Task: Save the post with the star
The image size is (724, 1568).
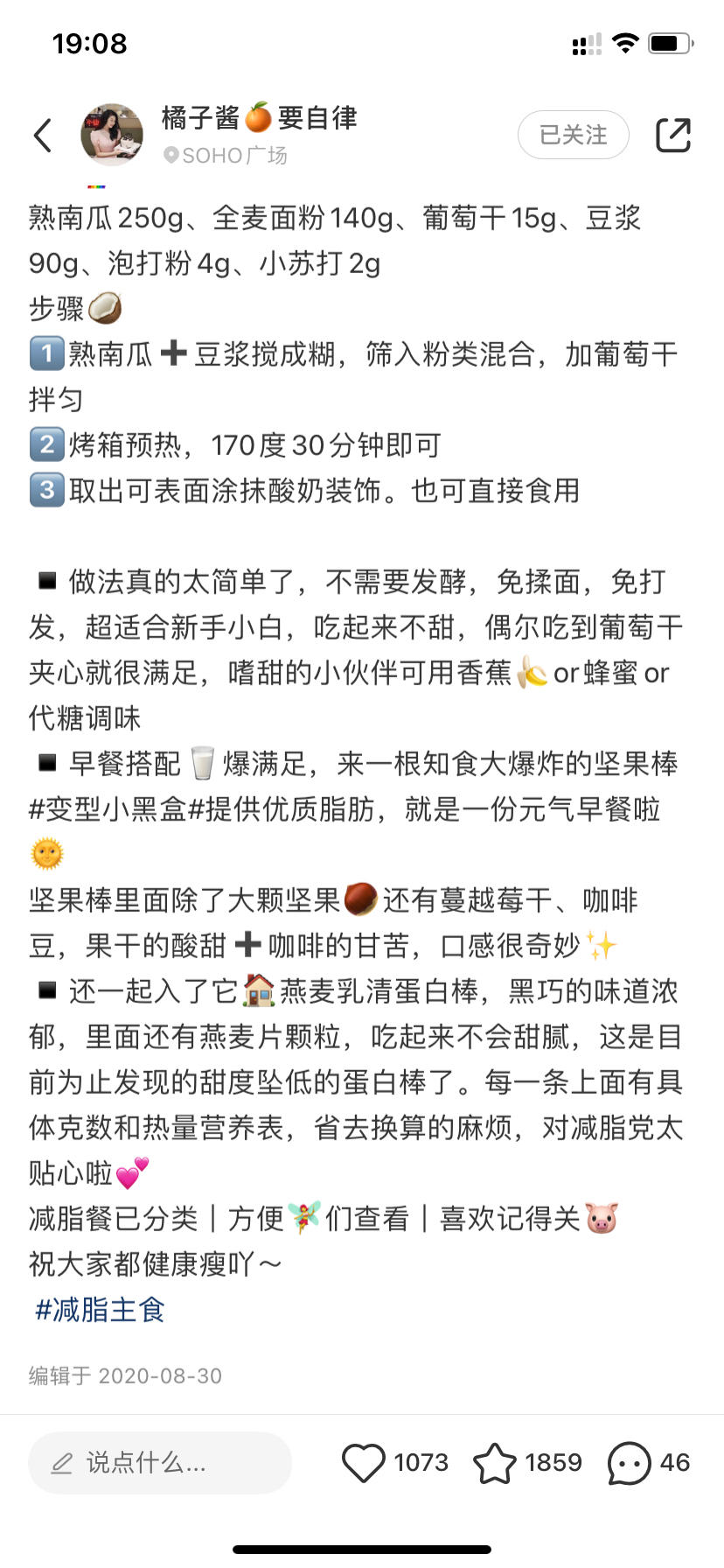Action: [x=495, y=1462]
